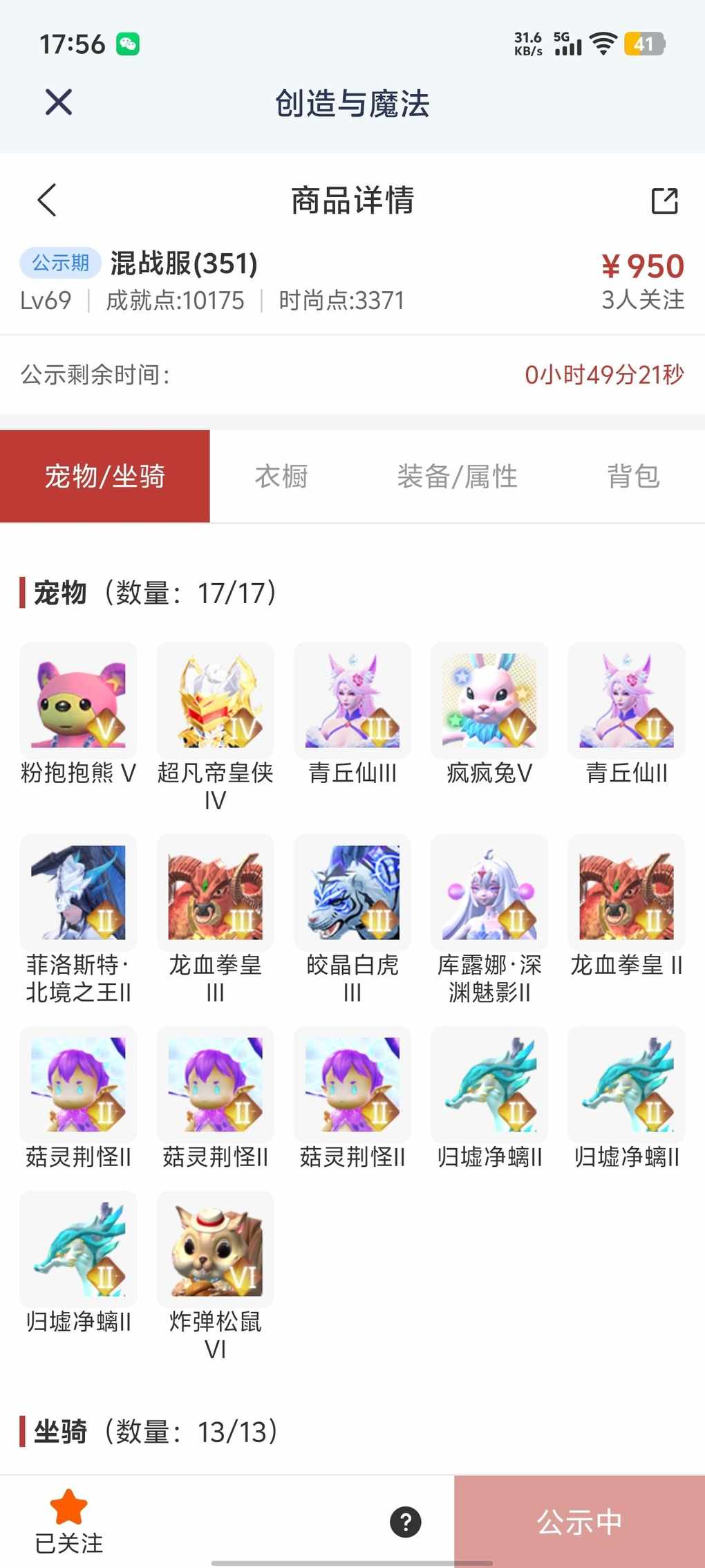Switch to the 衣橱 tab
This screenshot has width=705, height=1568.
pos(281,476)
